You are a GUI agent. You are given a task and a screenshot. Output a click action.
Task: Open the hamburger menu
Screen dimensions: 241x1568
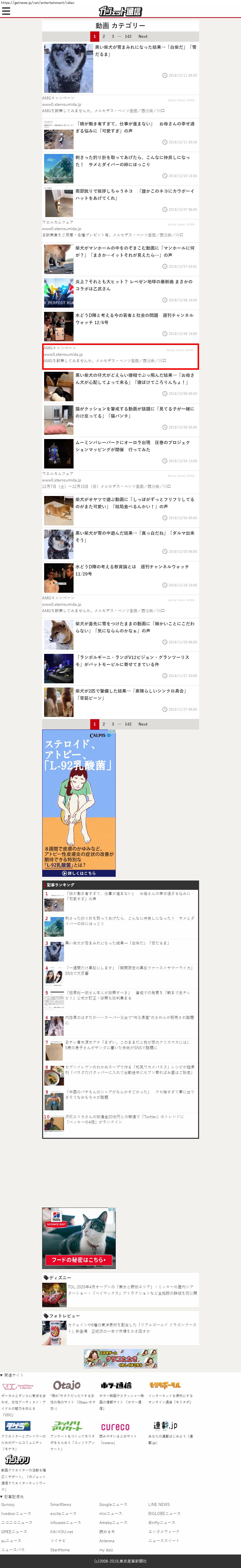point(6,11)
